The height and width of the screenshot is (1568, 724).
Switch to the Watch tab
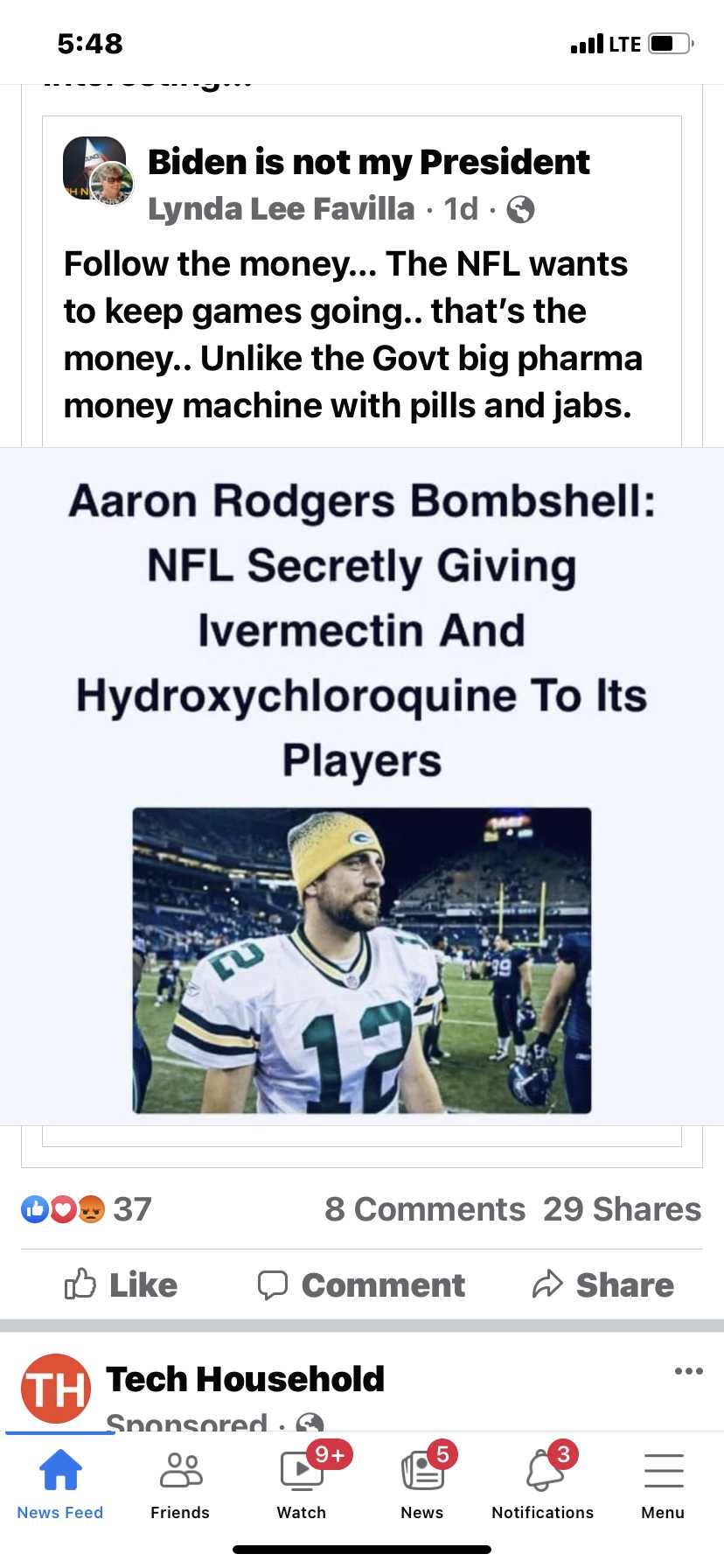click(x=302, y=1487)
